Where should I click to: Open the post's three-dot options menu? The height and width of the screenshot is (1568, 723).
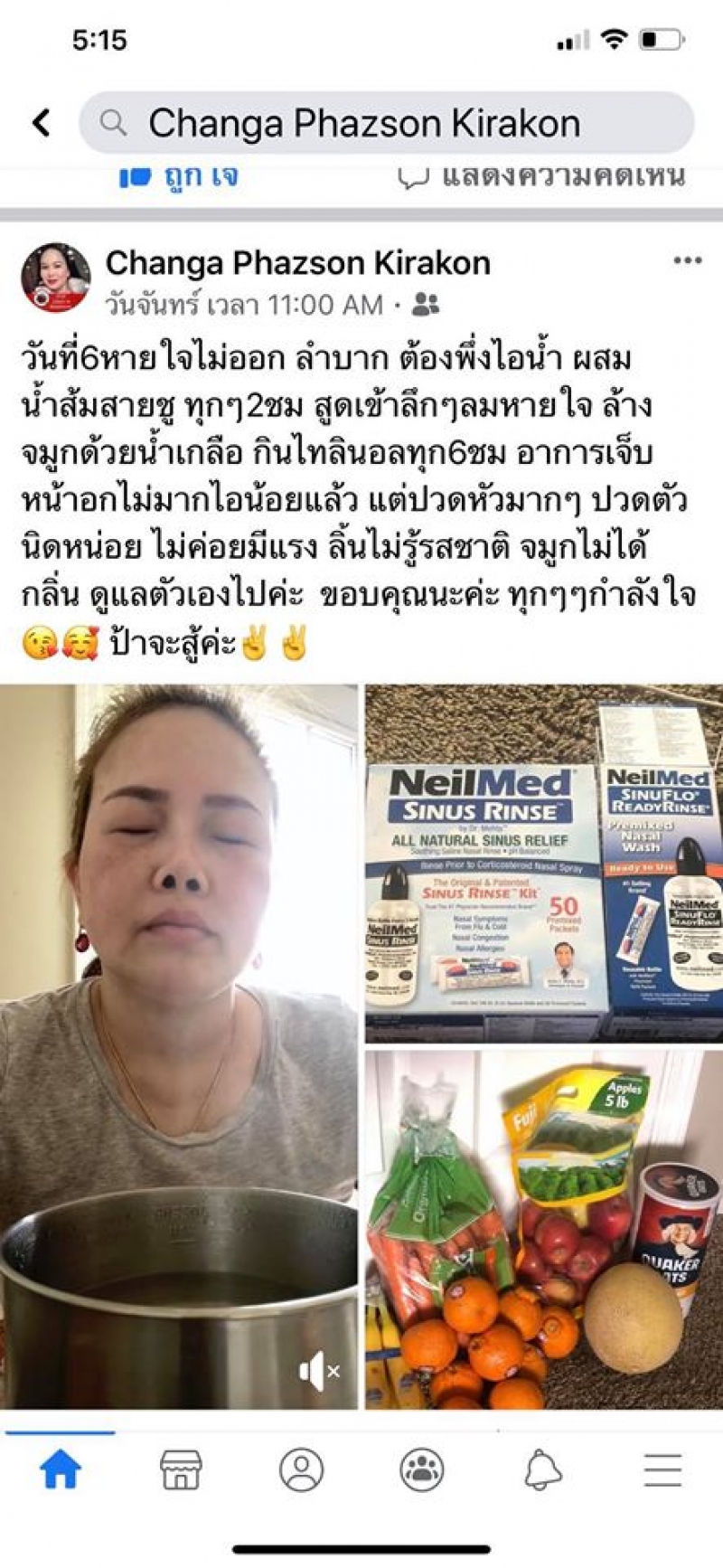click(687, 261)
